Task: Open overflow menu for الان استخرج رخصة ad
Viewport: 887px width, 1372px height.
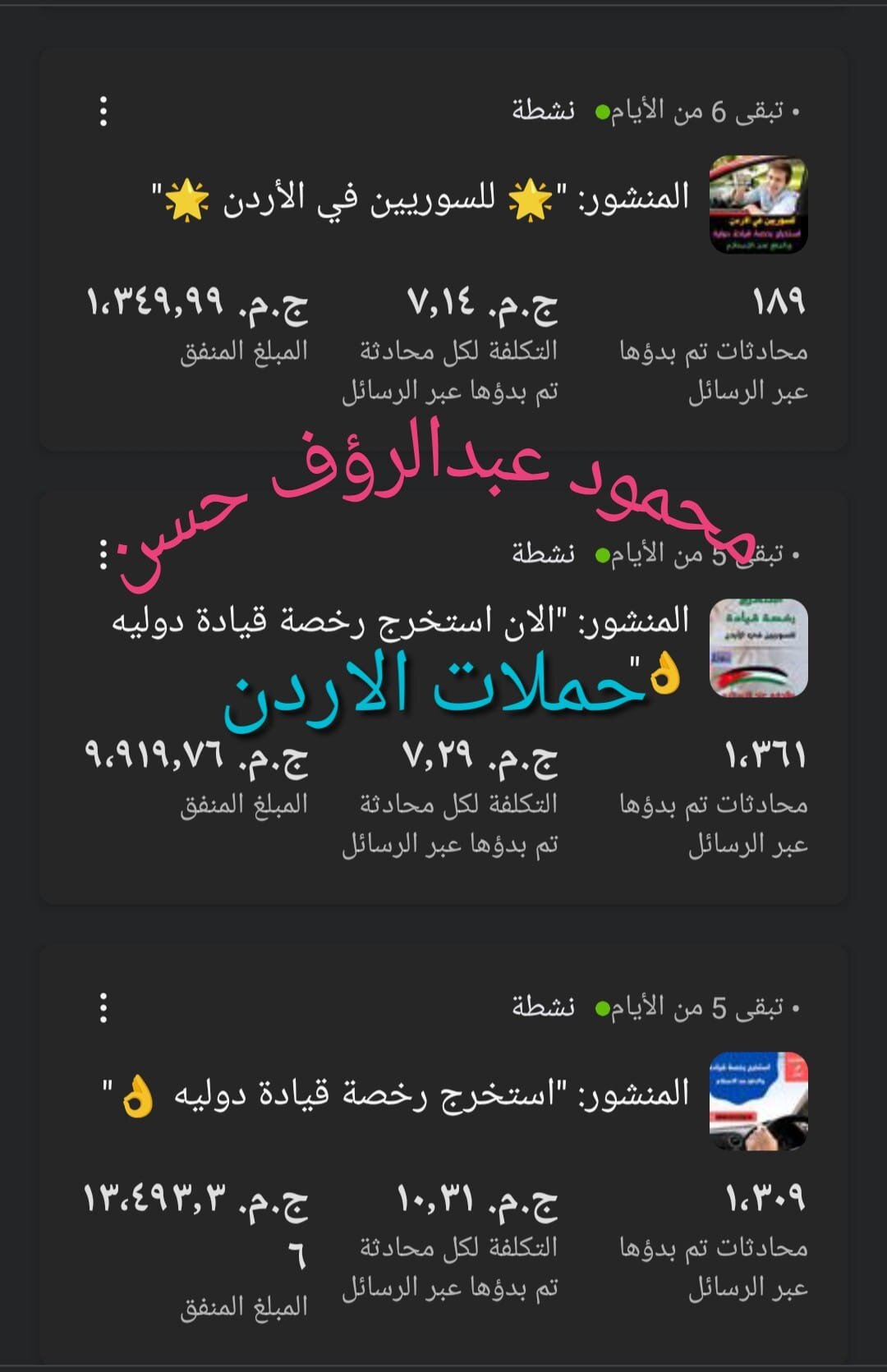Action: [103, 556]
